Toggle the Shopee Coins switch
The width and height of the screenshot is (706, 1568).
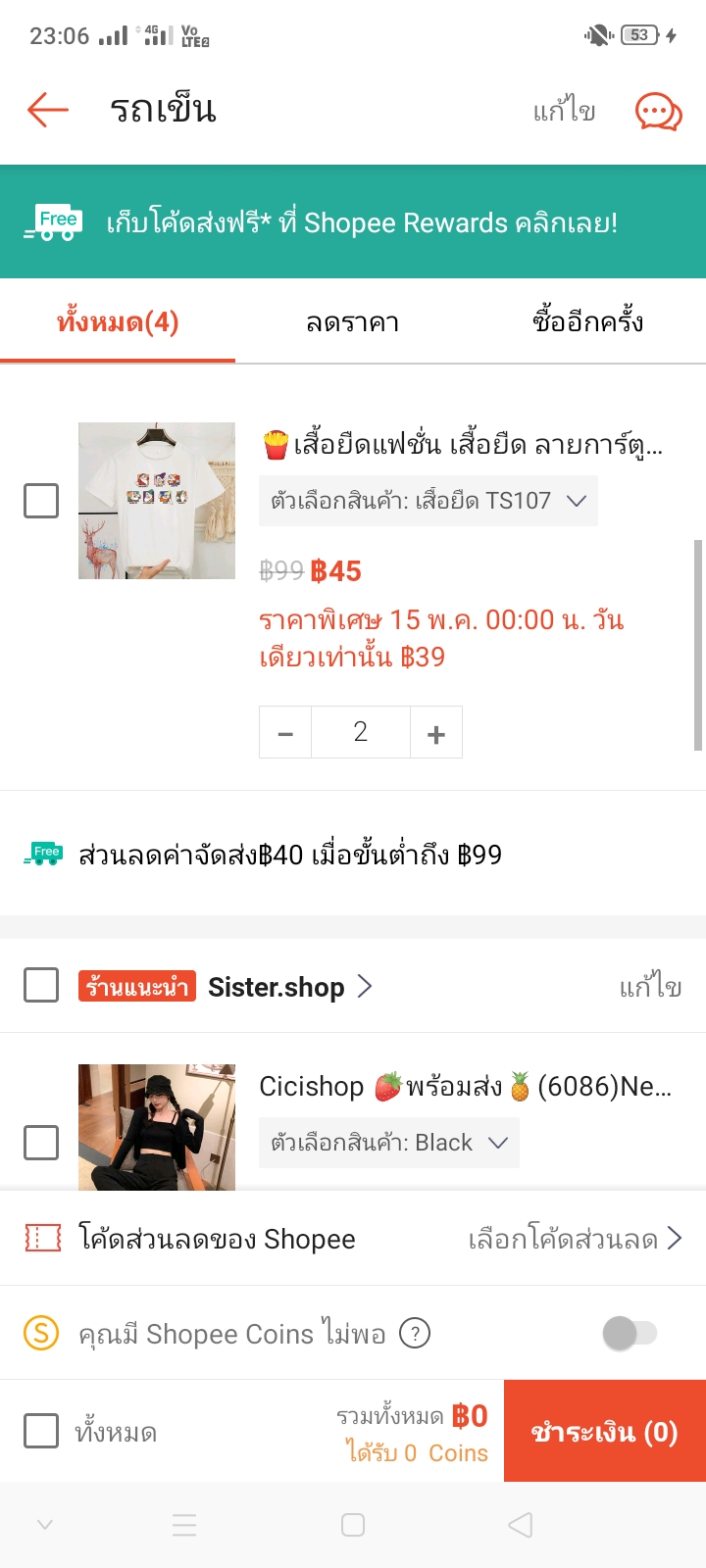tap(630, 1334)
